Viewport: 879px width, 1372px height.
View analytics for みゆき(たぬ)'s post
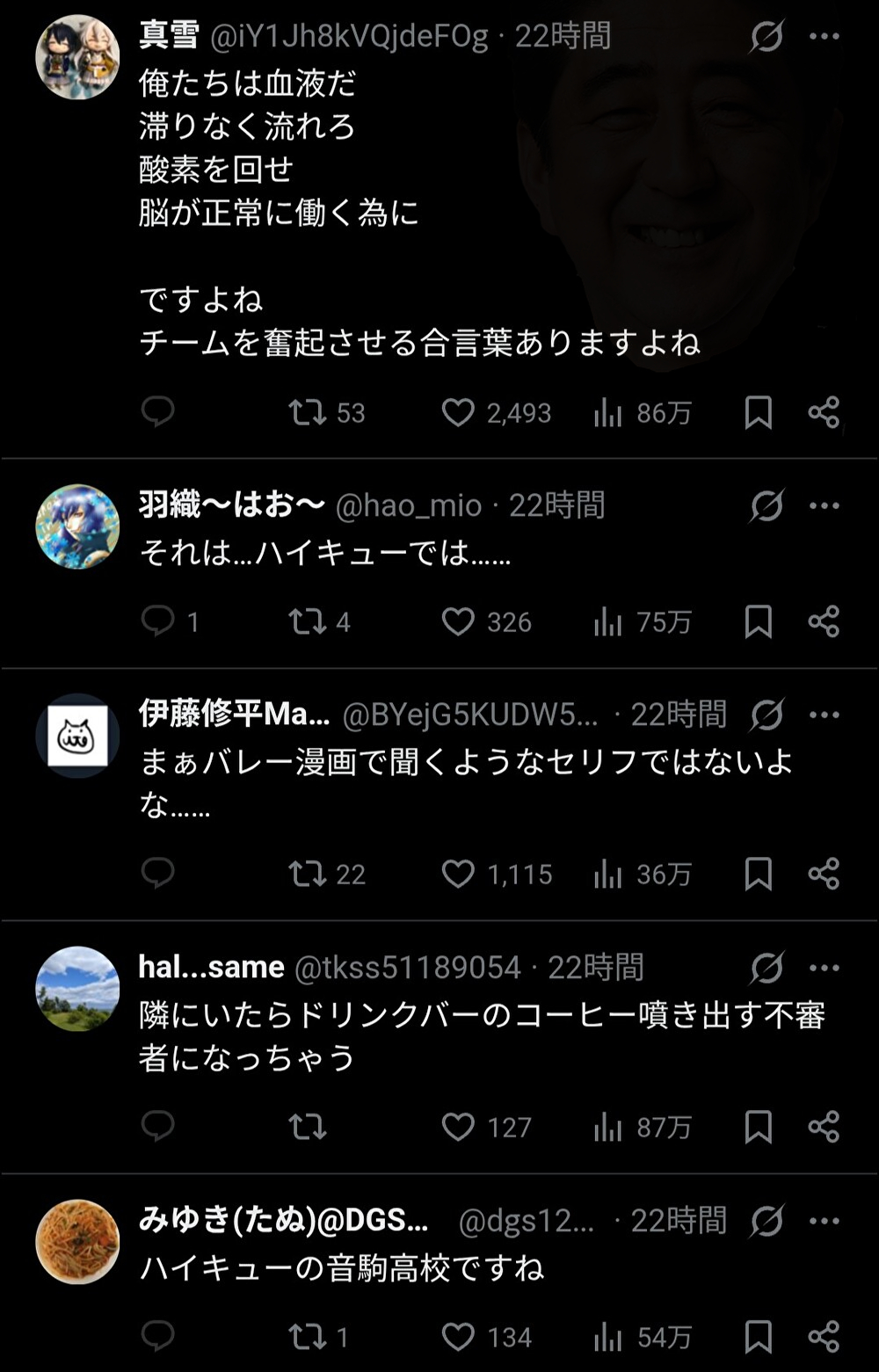[x=607, y=1337]
